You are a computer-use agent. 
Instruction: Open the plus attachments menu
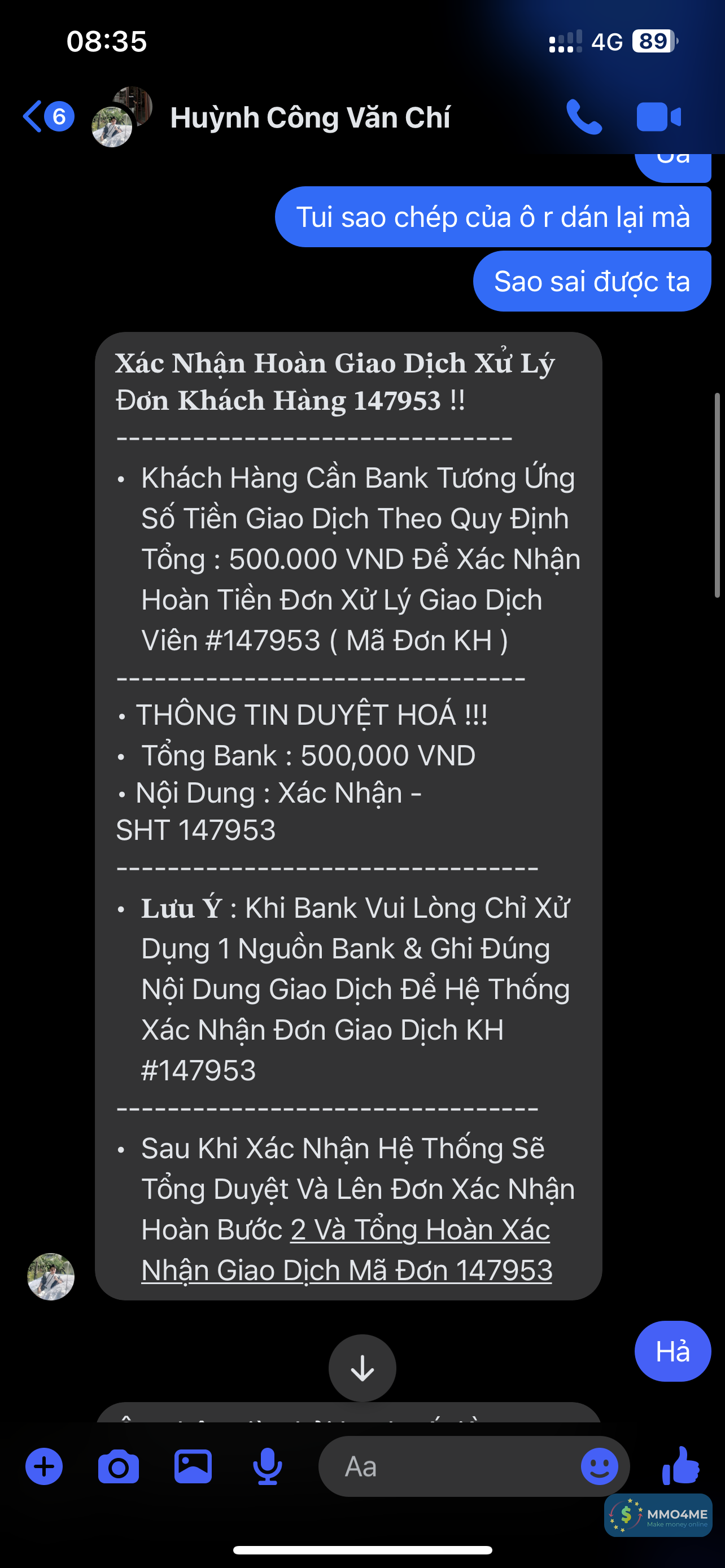pyautogui.click(x=44, y=1466)
